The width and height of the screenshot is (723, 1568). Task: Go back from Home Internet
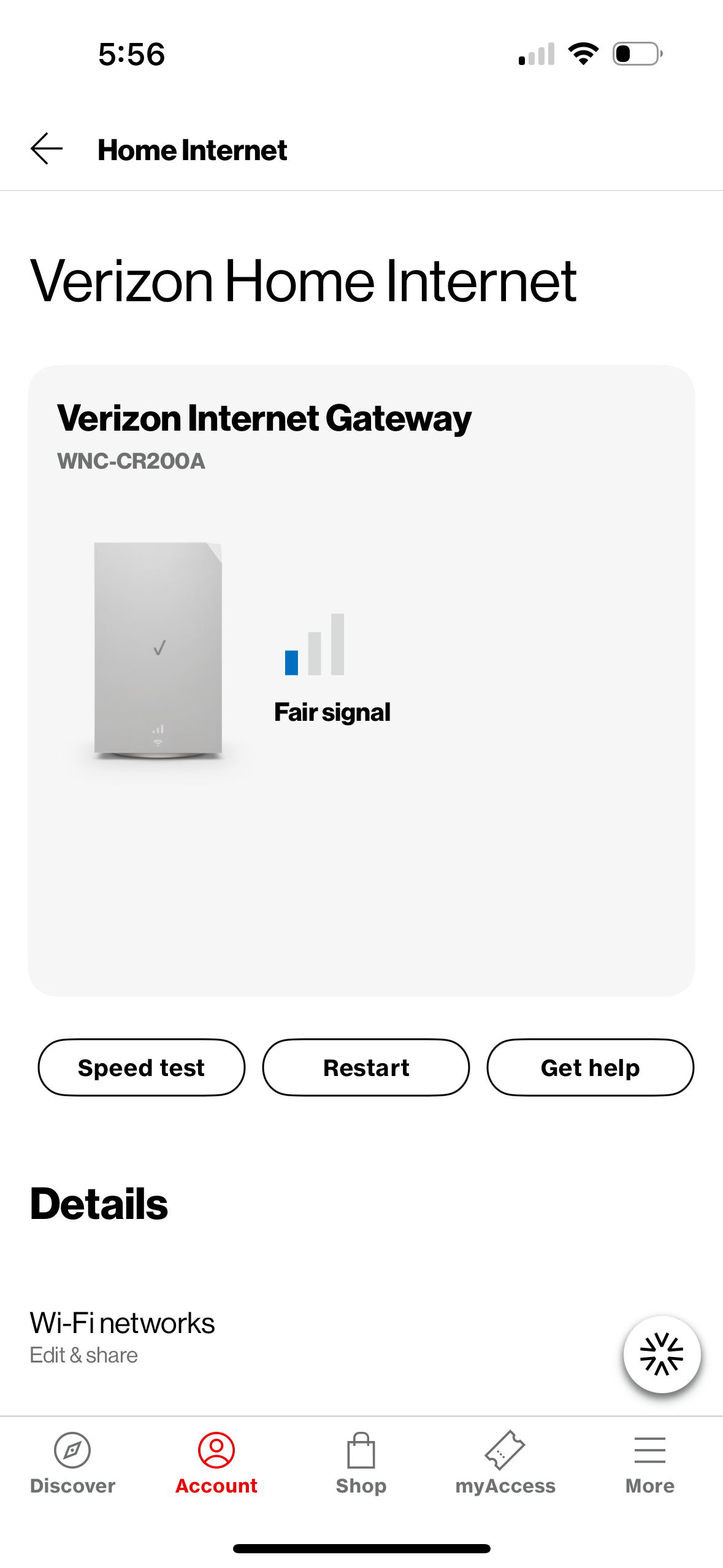tap(47, 149)
